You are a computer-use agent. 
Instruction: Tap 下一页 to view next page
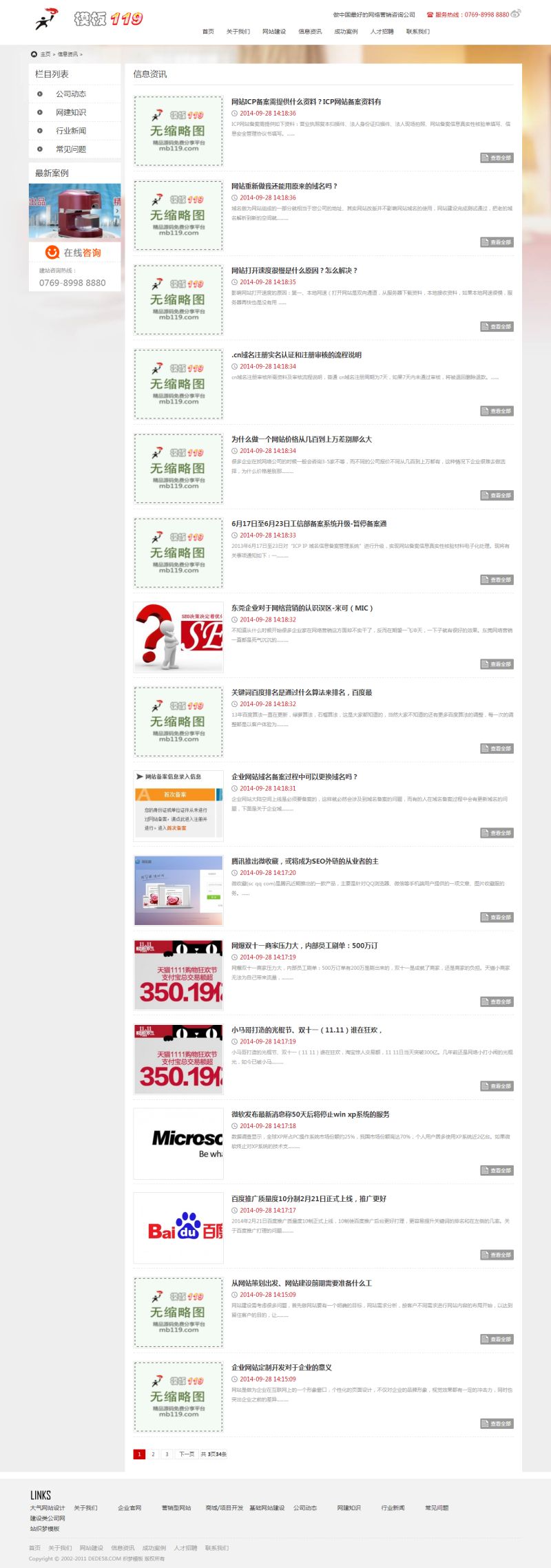[x=186, y=1454]
